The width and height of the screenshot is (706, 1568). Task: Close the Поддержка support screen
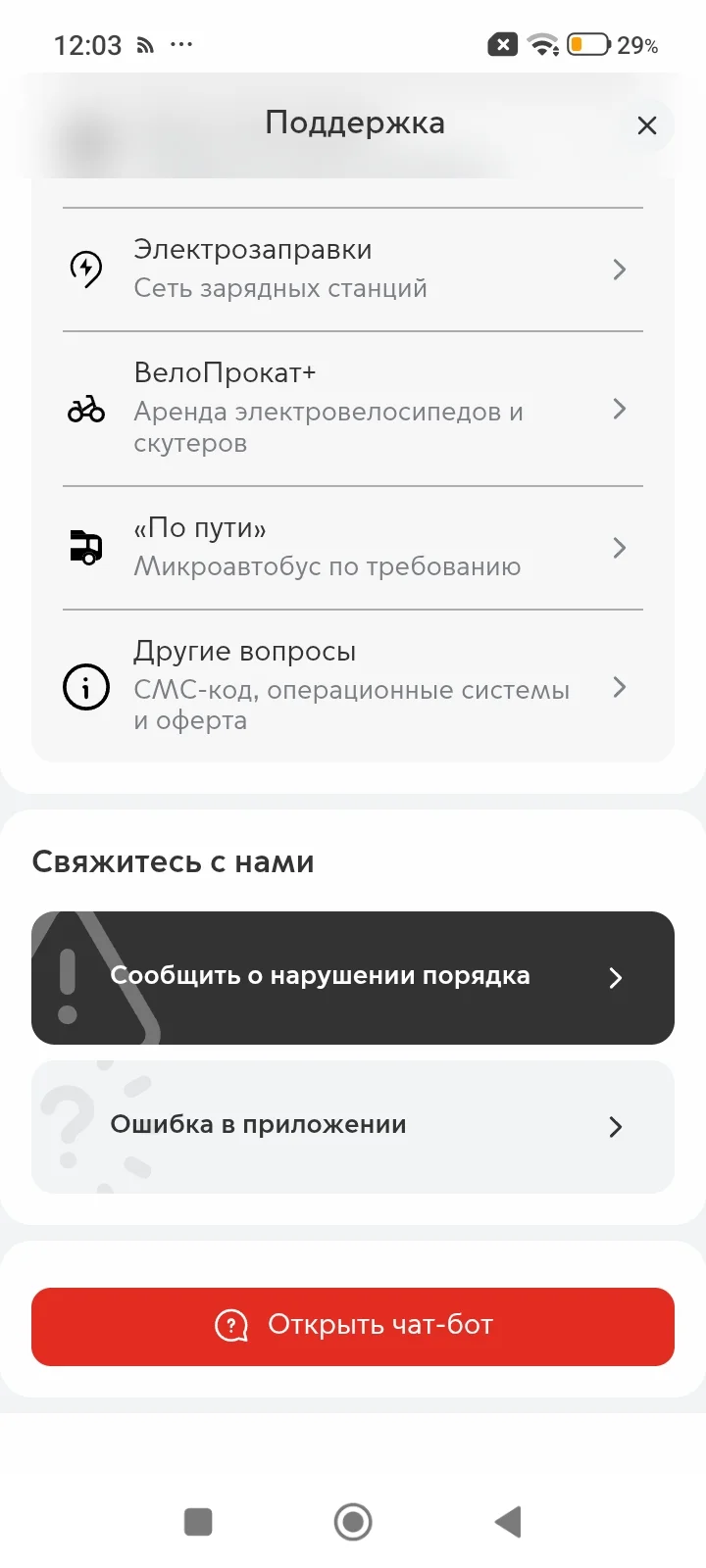pos(646,125)
